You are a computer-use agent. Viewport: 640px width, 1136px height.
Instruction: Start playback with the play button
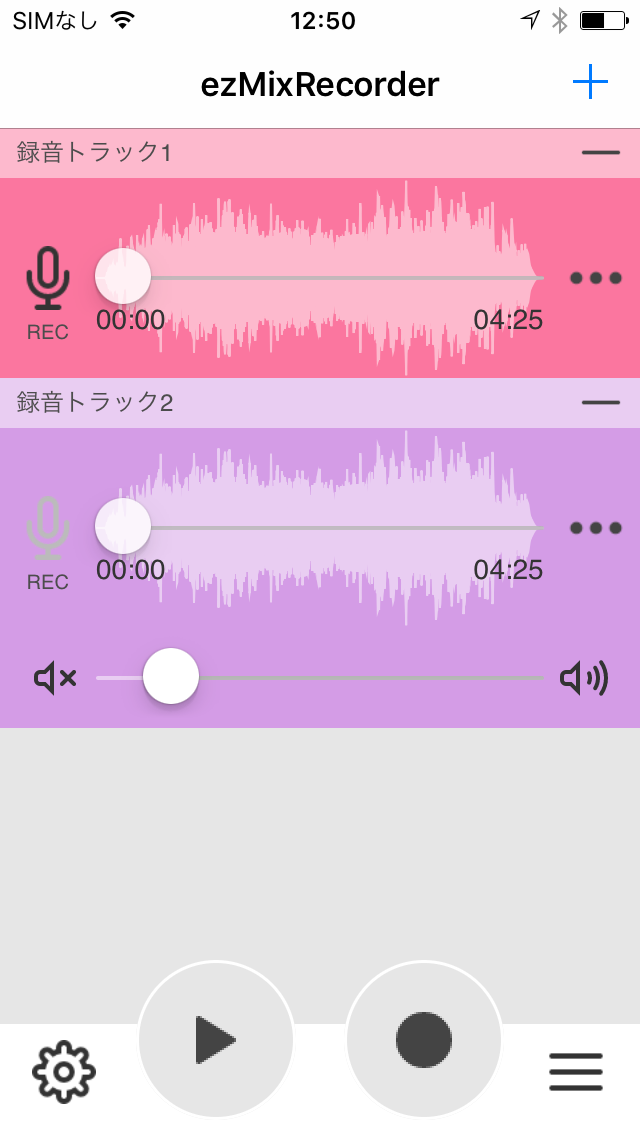pyautogui.click(x=216, y=1040)
